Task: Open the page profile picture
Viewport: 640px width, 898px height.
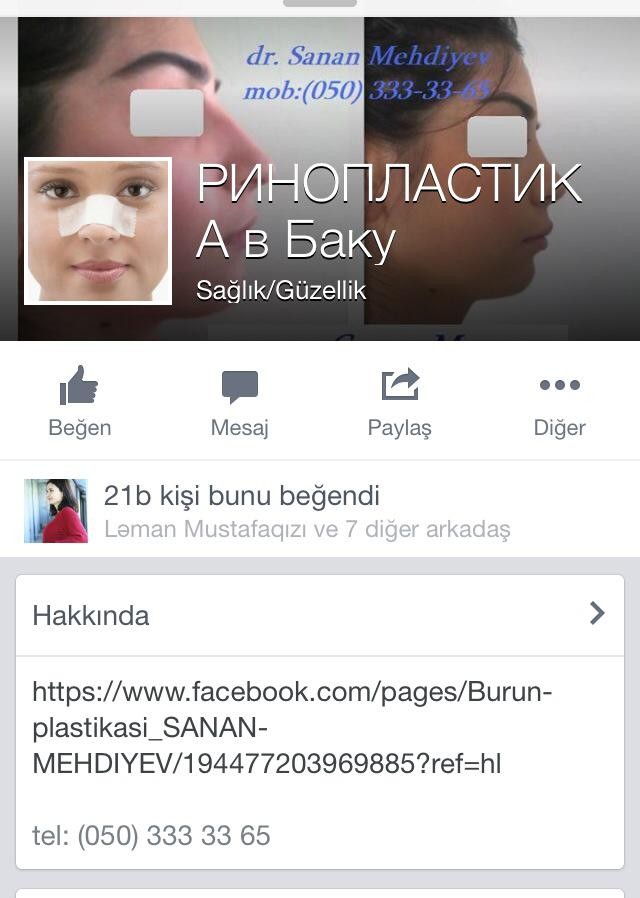Action: pyautogui.click(x=98, y=231)
